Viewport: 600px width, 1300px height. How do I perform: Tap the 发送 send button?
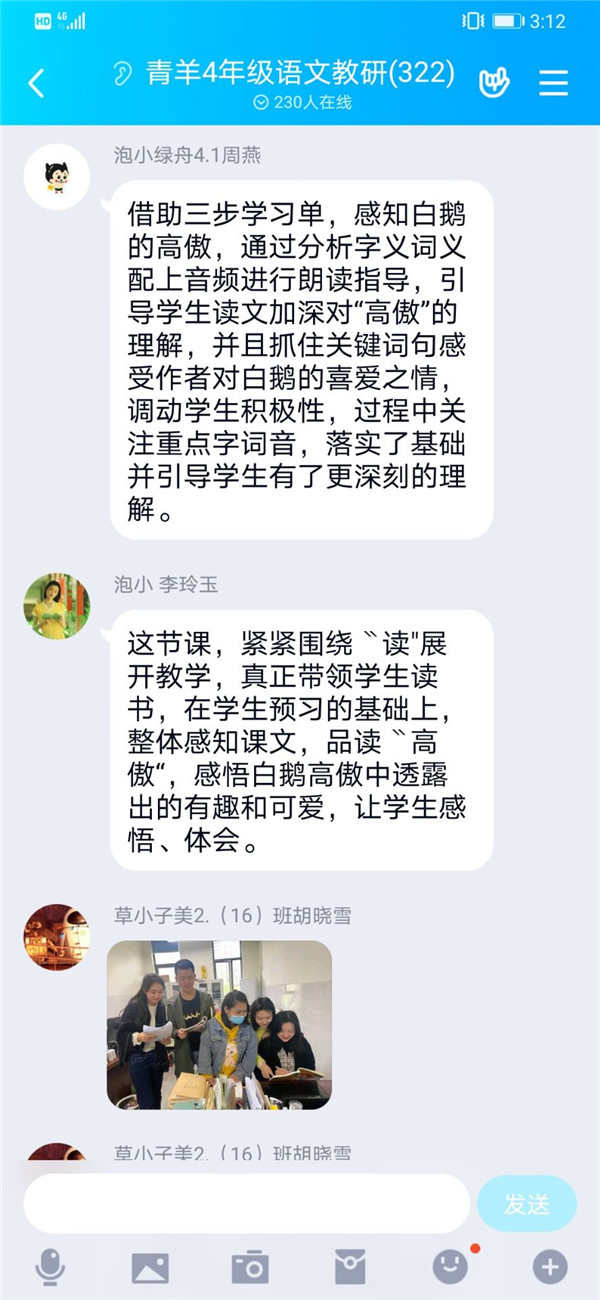[527, 1203]
